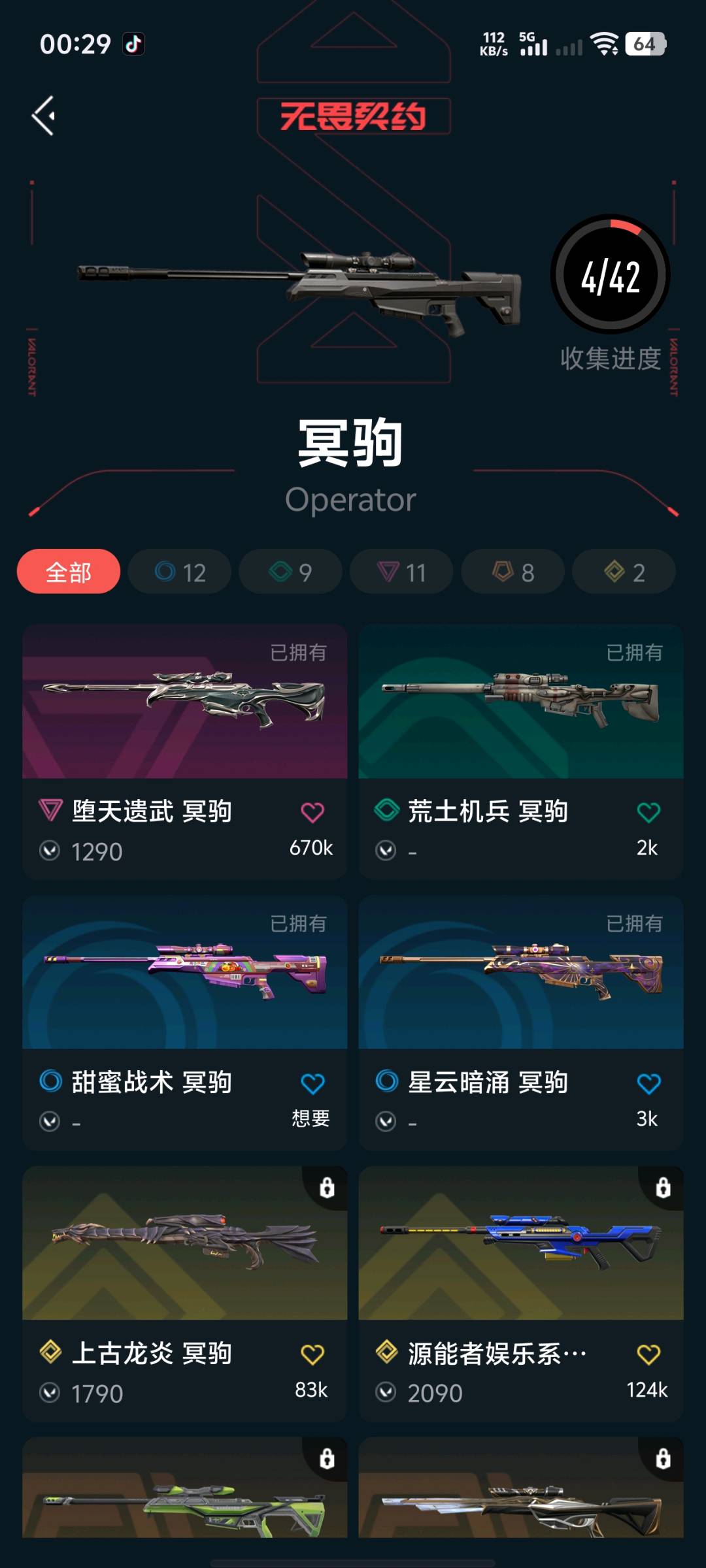This screenshot has height=1568, width=706.
Task: Tap the heart on 源能者娱乐系 skin
Action: click(648, 1354)
